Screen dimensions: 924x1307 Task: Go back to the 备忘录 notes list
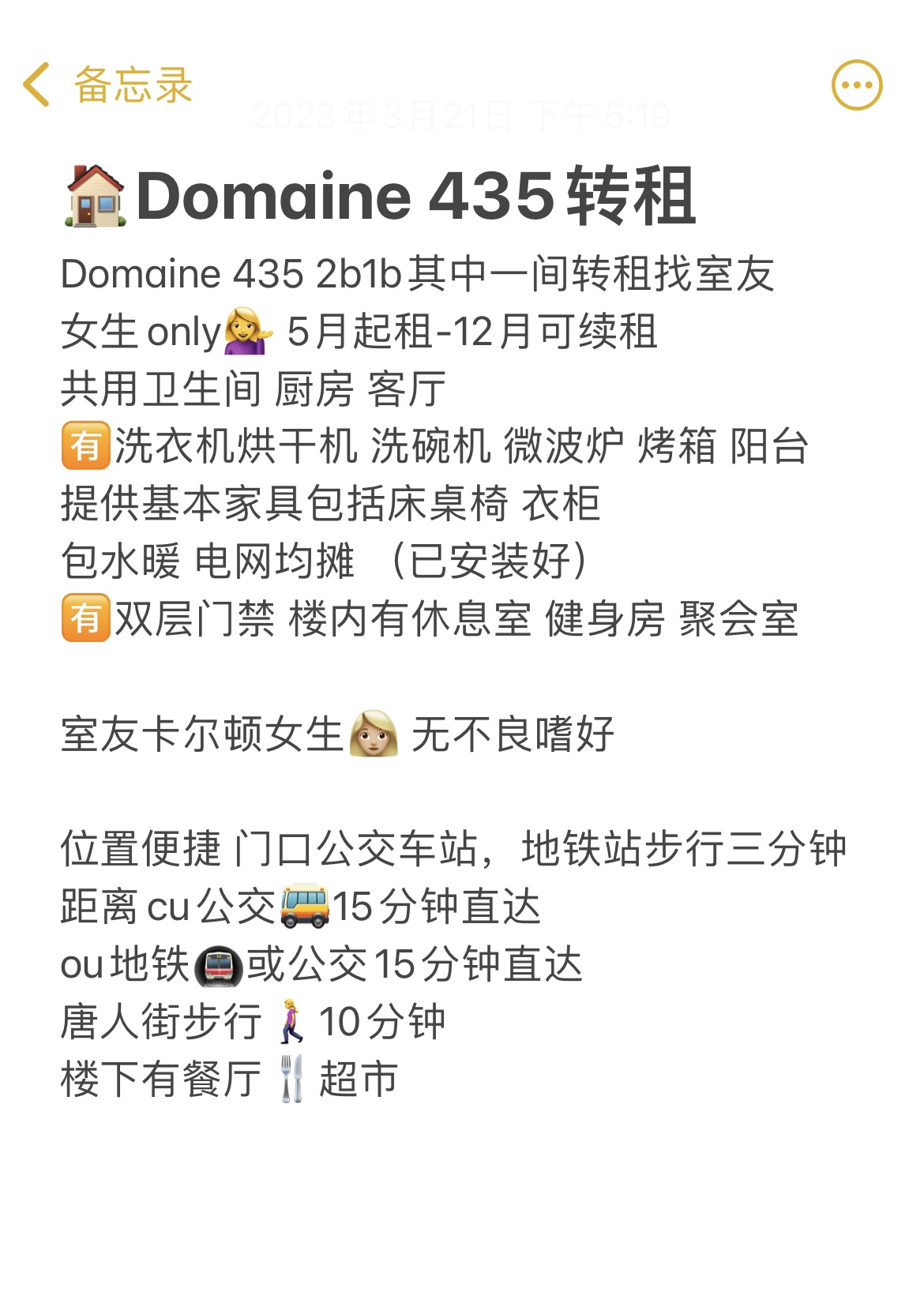coord(107,85)
